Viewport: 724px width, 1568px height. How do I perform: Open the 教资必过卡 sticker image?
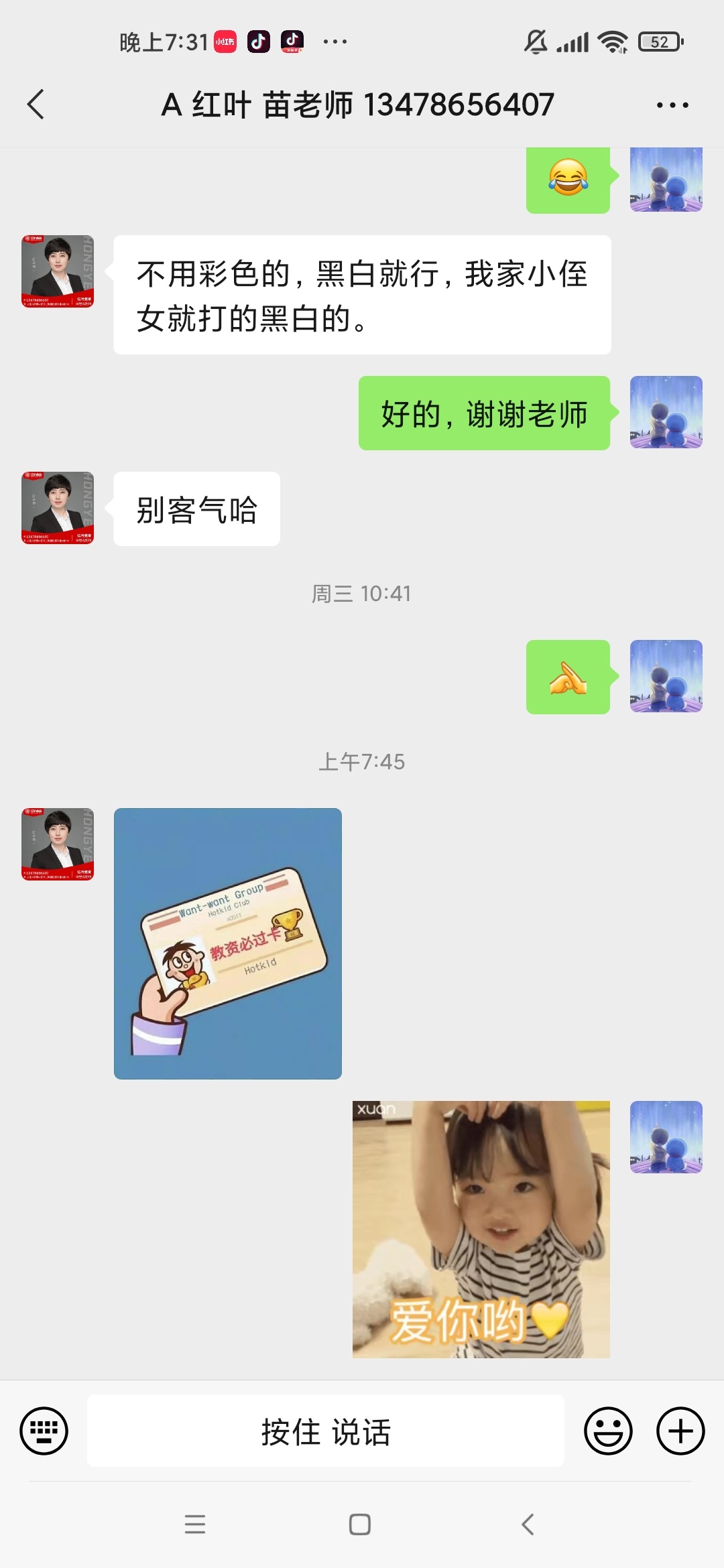click(228, 943)
